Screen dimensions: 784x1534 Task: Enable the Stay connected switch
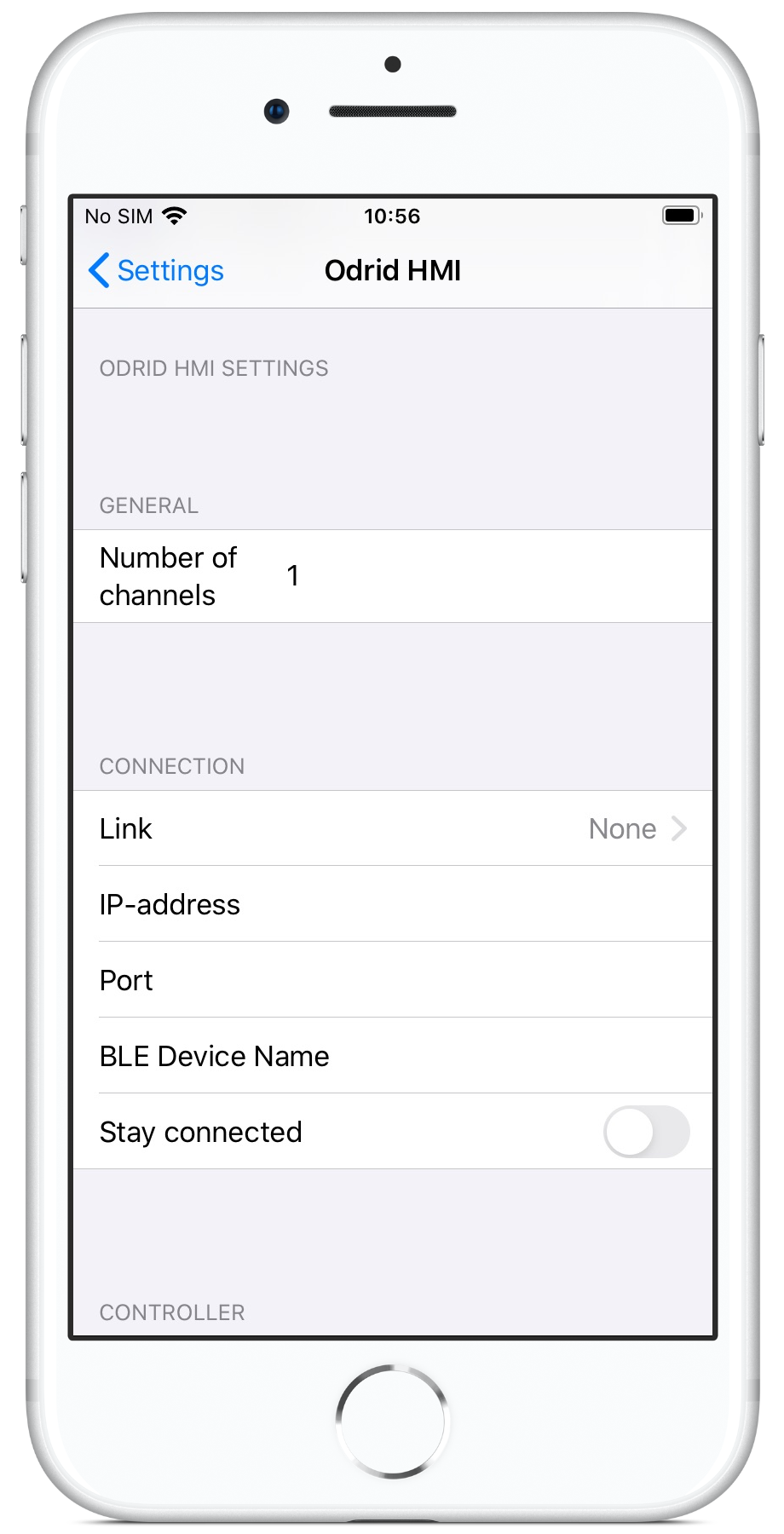pos(647,1132)
